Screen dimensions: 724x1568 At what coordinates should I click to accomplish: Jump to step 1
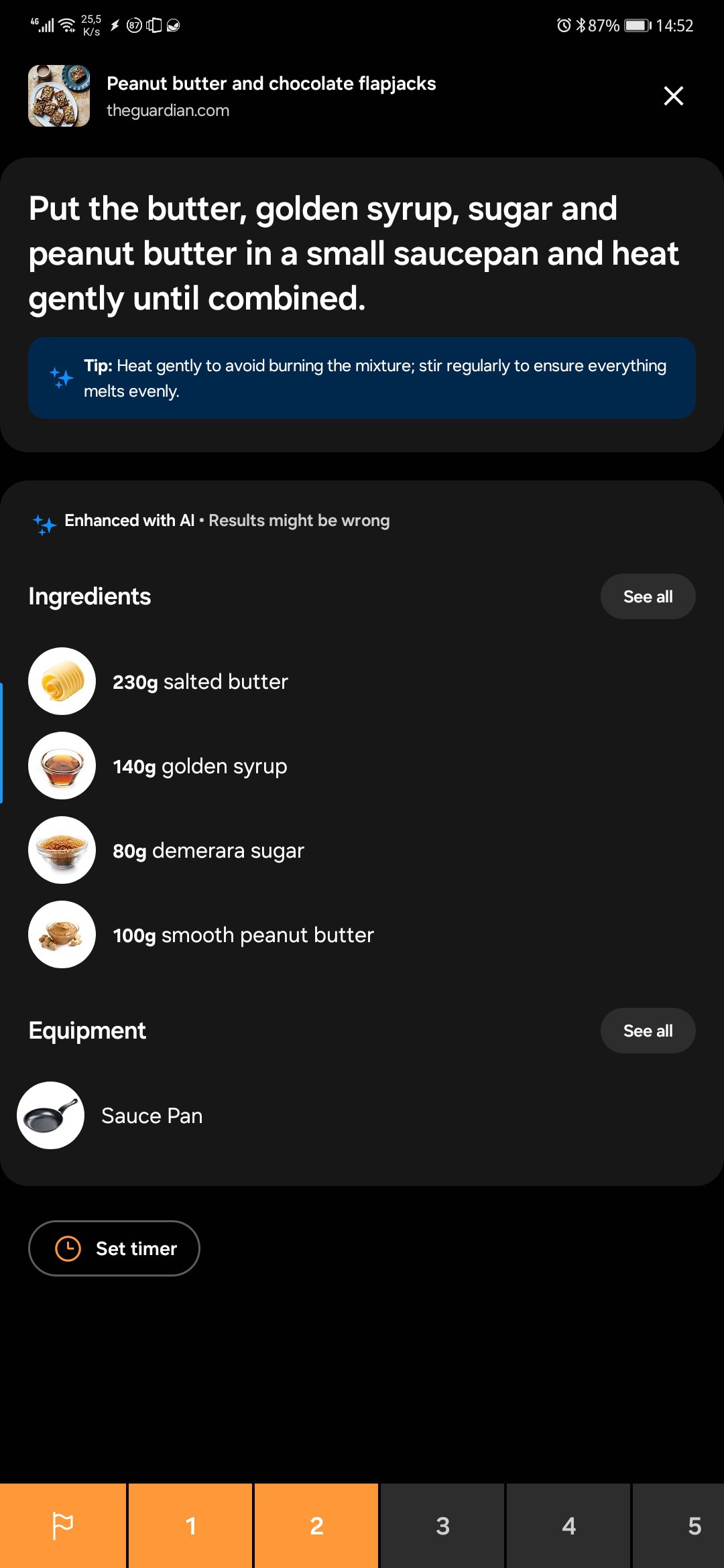click(190, 1526)
